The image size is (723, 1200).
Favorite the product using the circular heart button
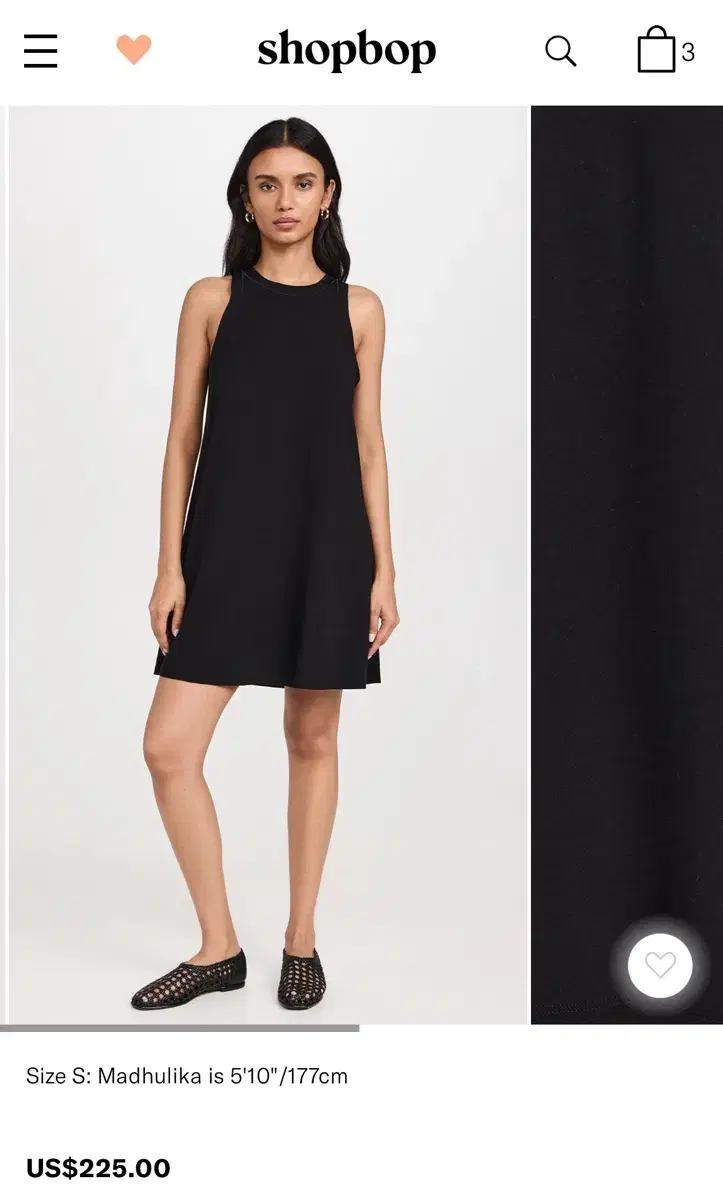click(x=660, y=967)
